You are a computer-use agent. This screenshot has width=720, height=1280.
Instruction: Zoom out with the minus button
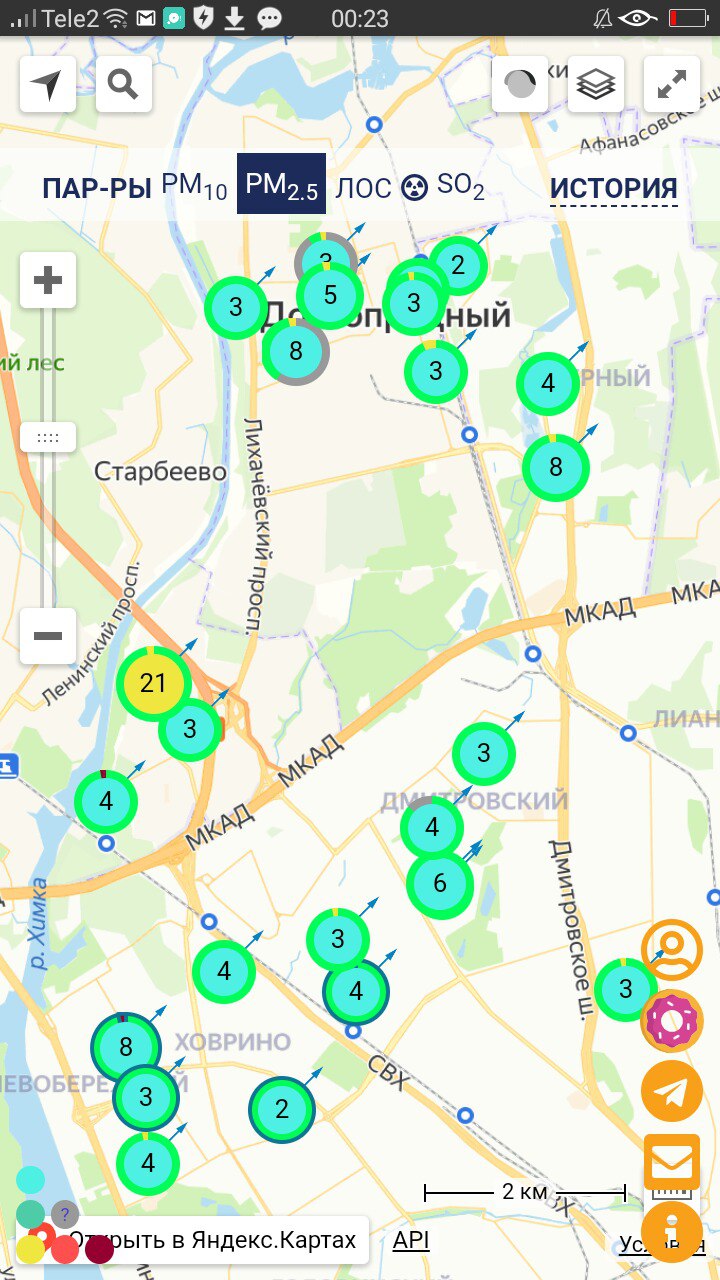[48, 636]
